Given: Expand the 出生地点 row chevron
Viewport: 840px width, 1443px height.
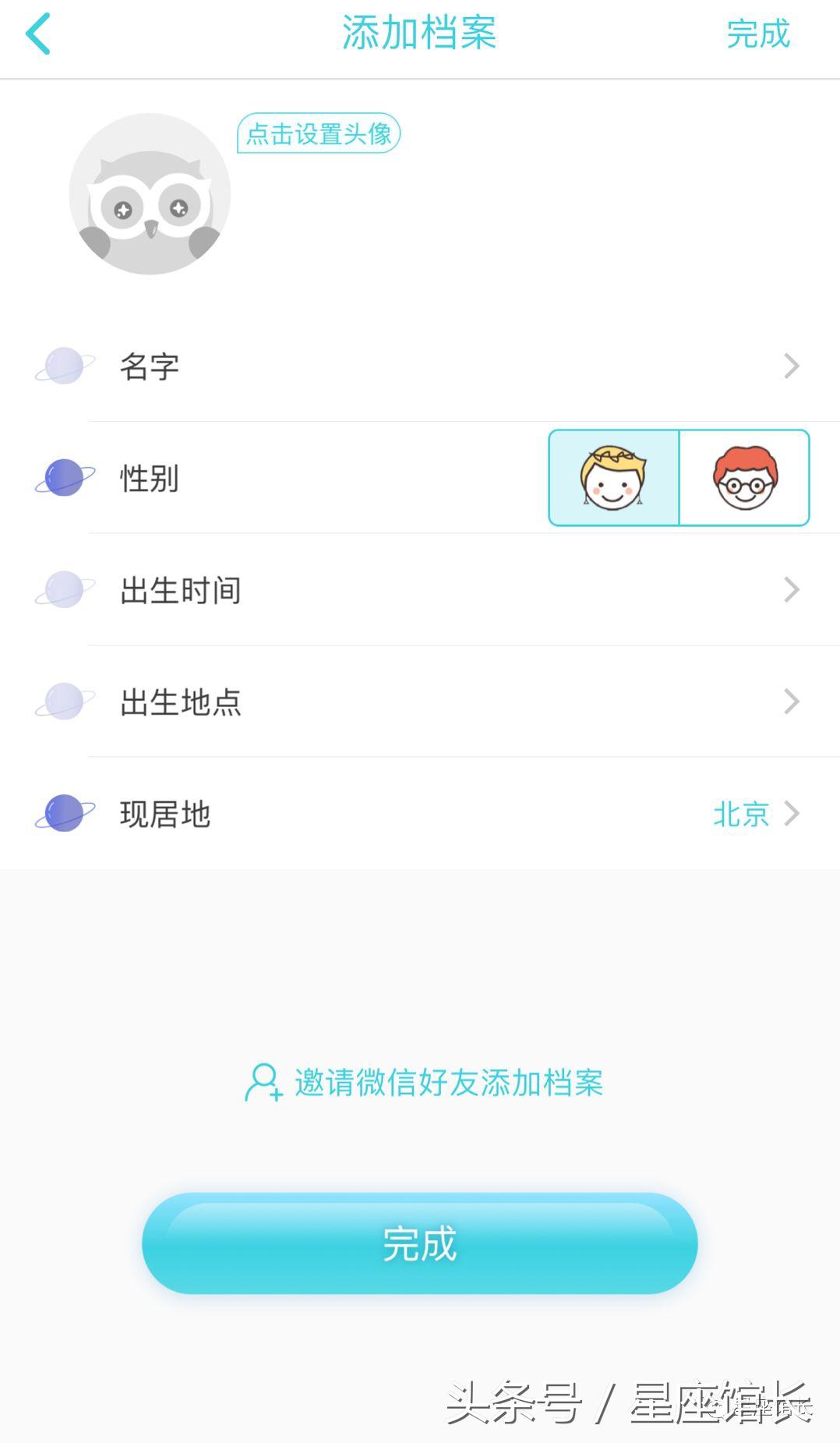Looking at the screenshot, I should 792,702.
